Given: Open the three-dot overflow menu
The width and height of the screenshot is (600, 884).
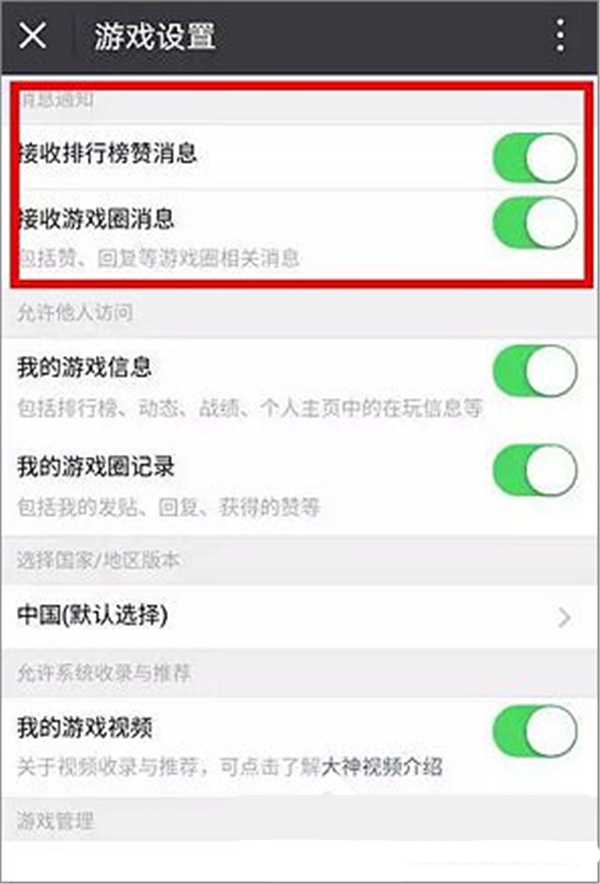Looking at the screenshot, I should (x=560, y=36).
